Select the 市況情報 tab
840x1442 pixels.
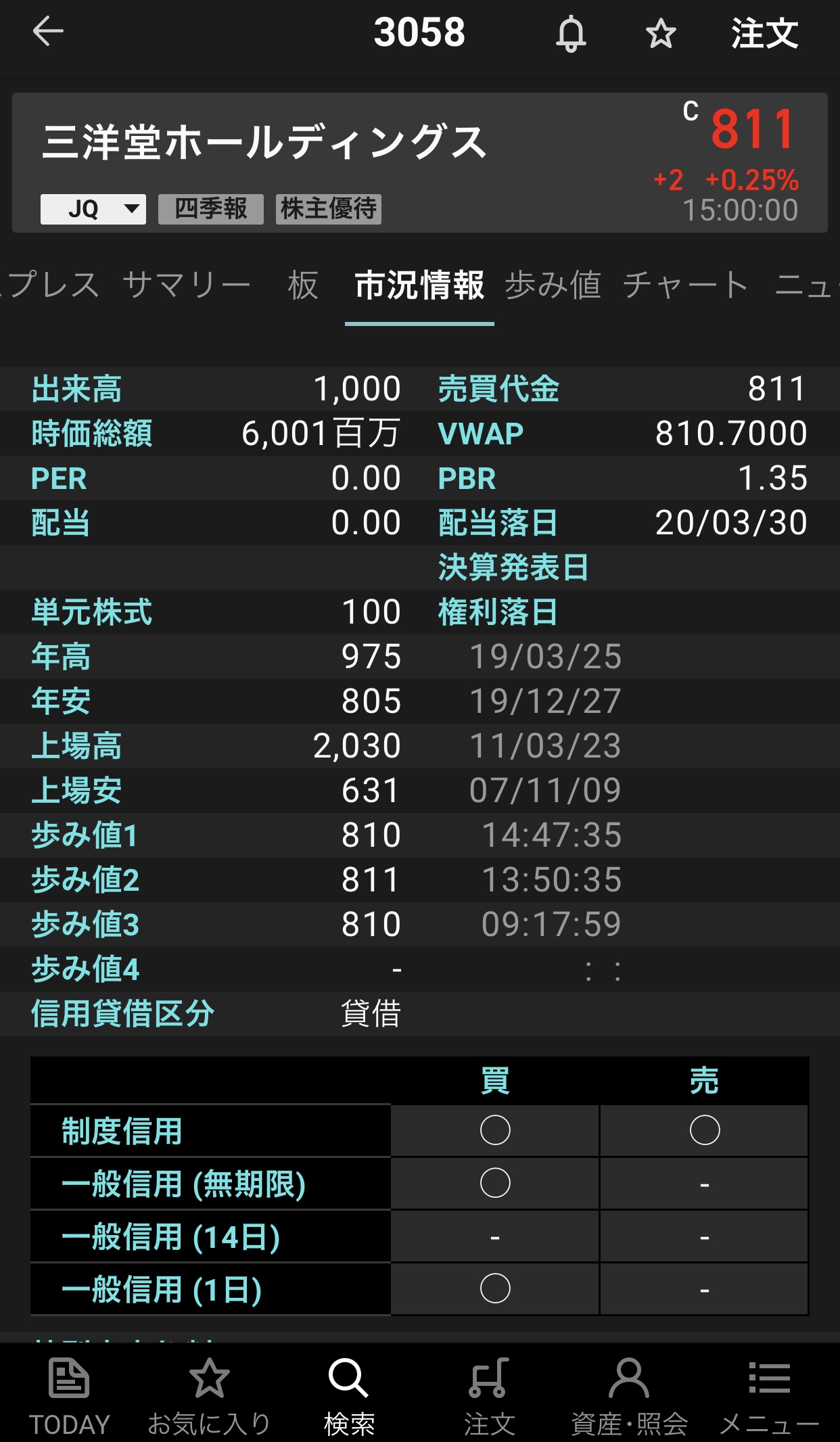coord(419,285)
